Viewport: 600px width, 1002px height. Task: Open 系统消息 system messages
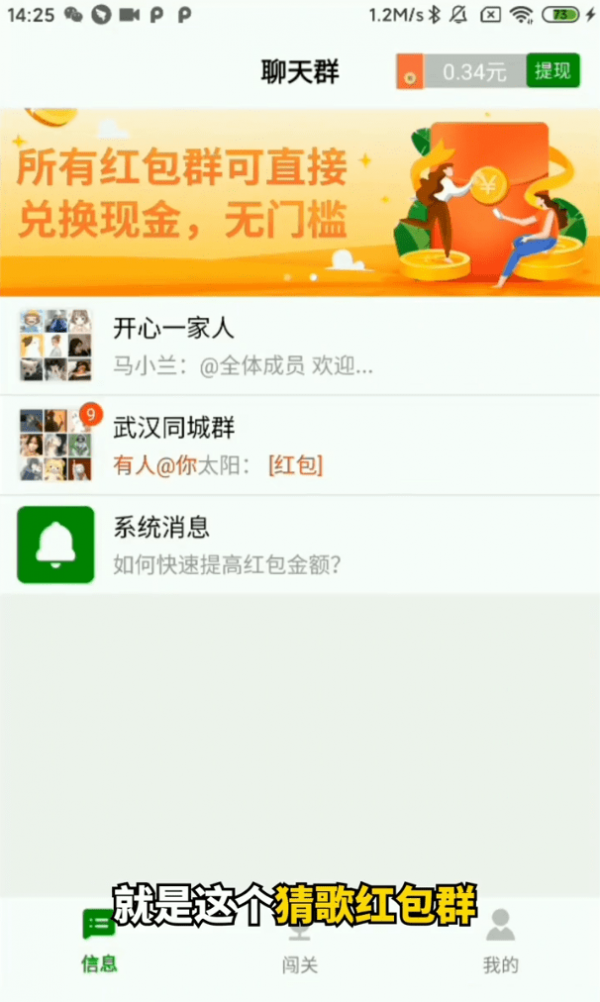(x=300, y=545)
